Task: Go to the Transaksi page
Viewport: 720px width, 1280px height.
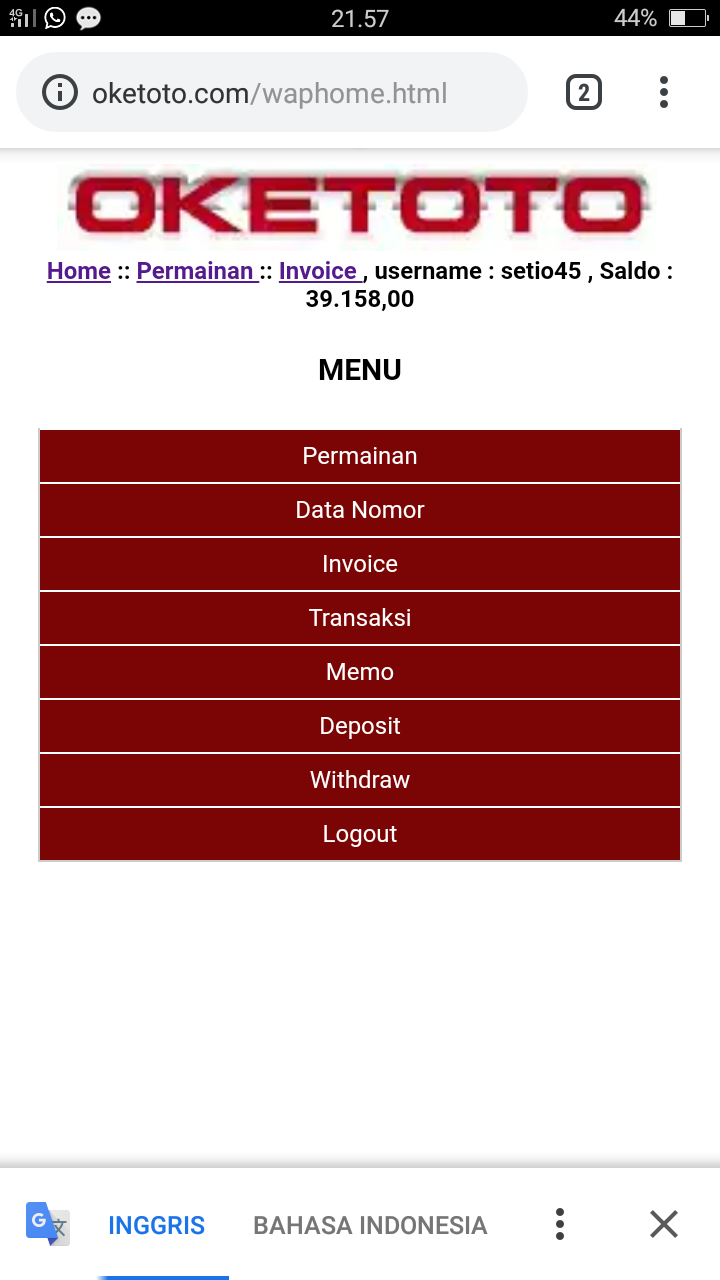Action: tap(360, 618)
